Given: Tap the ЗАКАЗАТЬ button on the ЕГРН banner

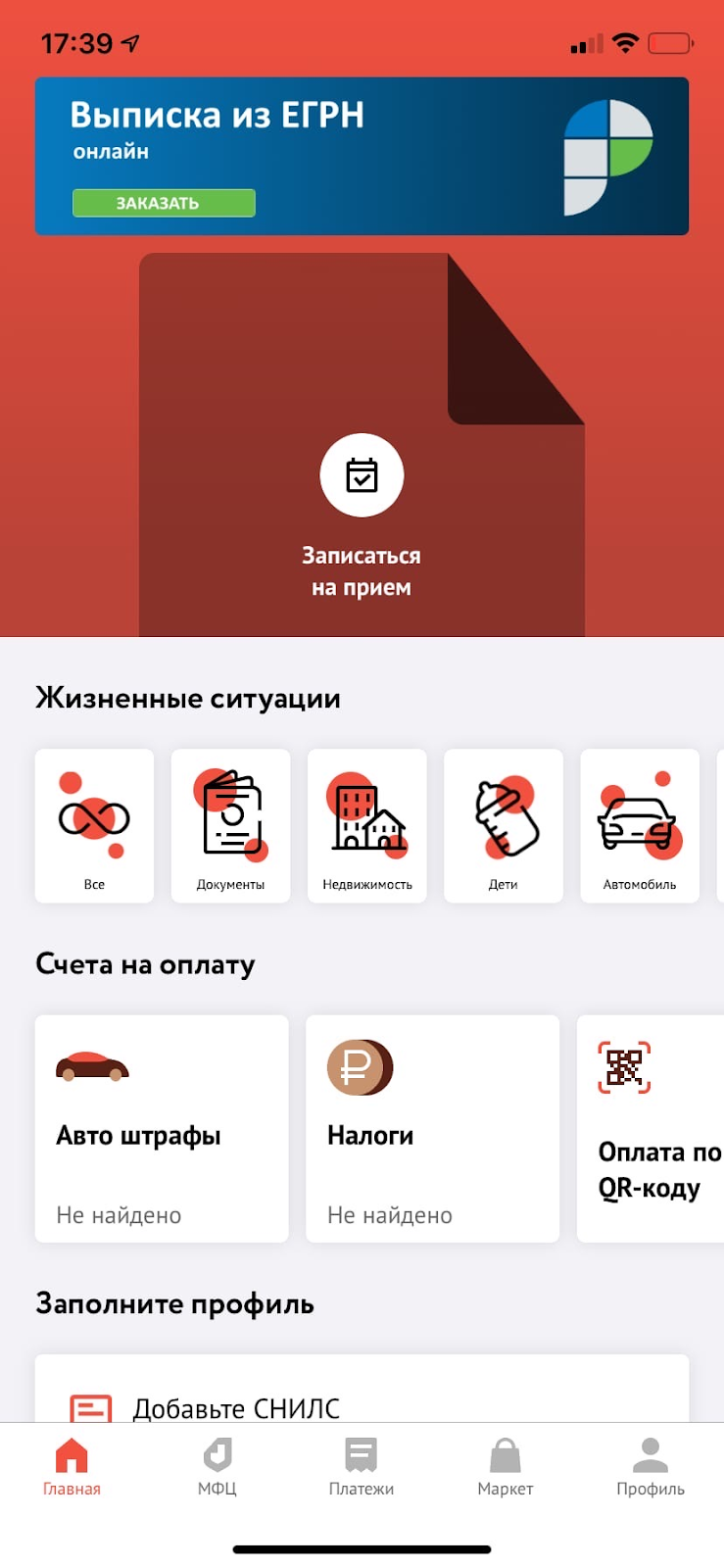Looking at the screenshot, I should click(164, 203).
